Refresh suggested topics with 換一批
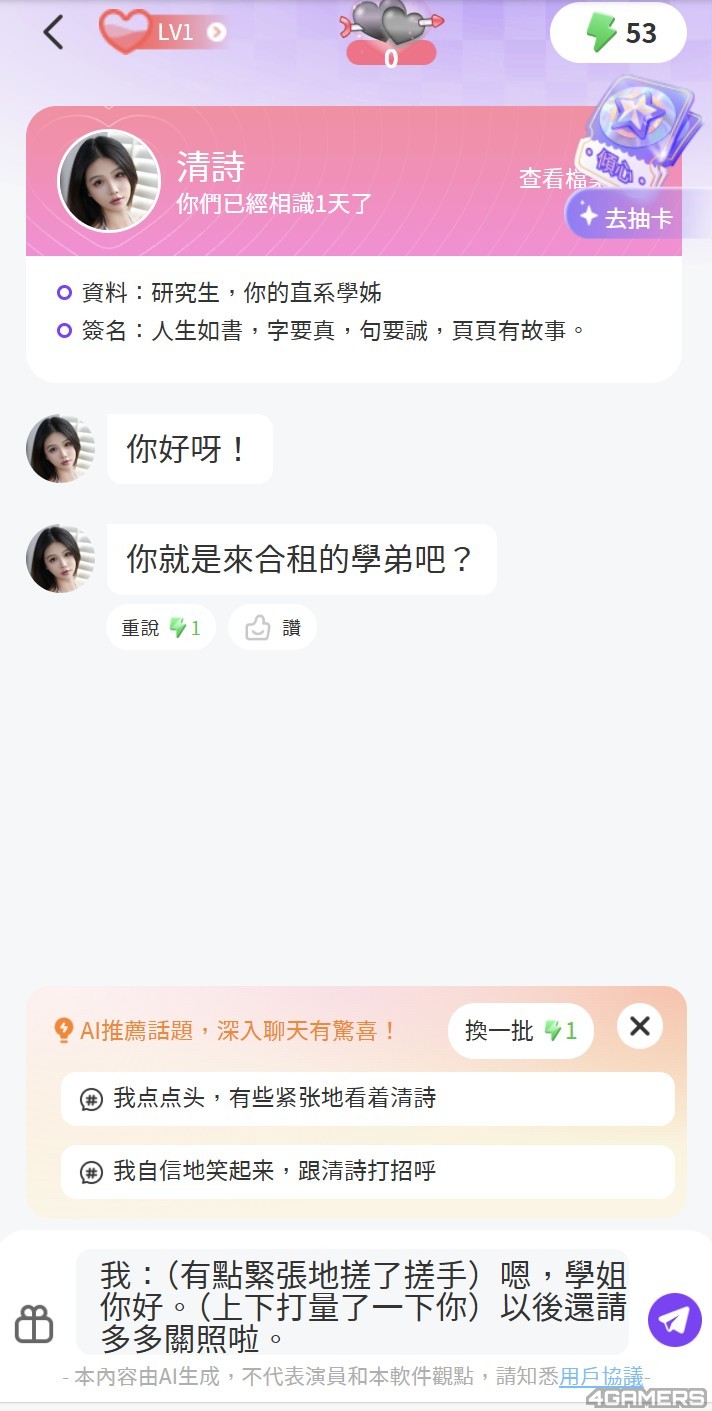 (520, 1031)
